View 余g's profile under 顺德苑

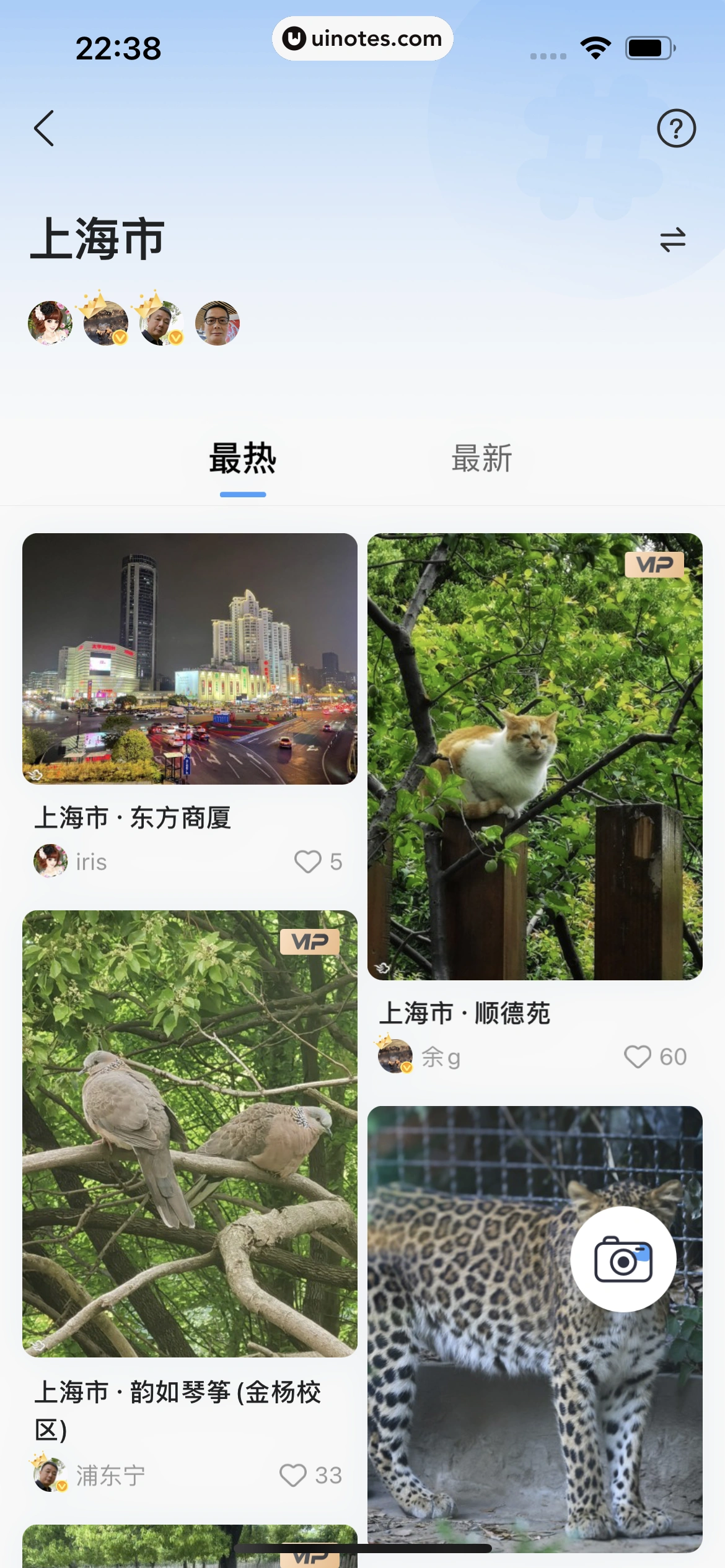[x=395, y=1056]
